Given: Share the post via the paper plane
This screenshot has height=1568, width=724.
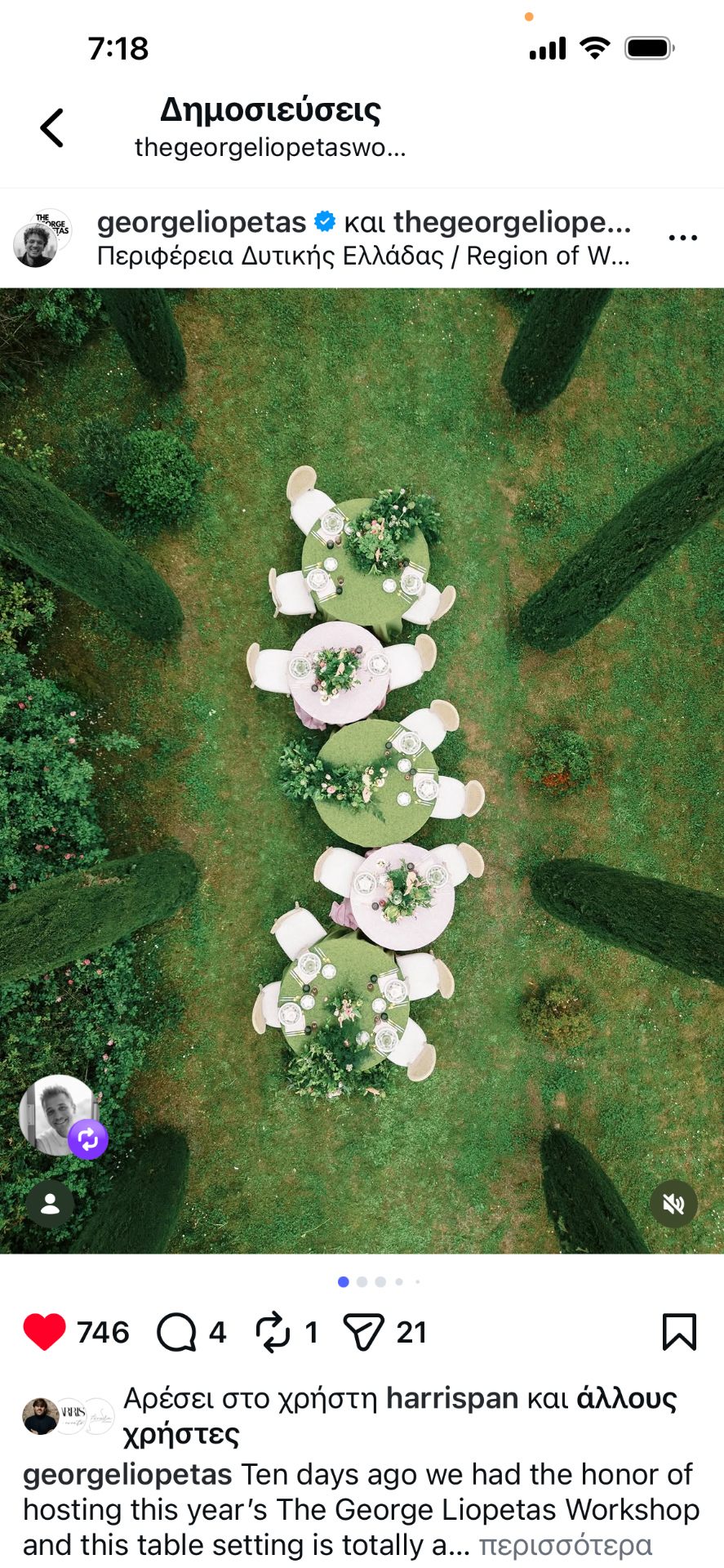Looking at the screenshot, I should point(363,1332).
